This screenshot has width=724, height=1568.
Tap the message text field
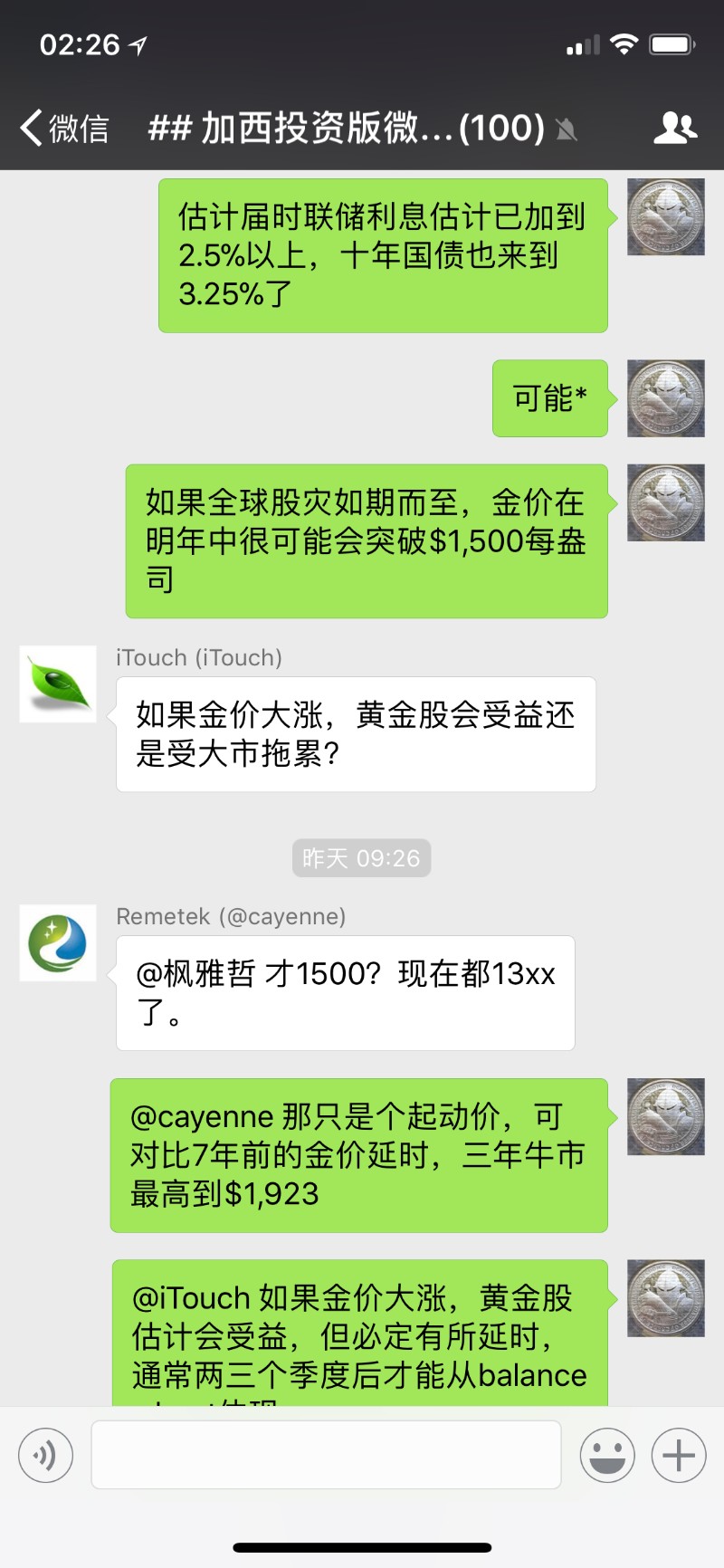[x=326, y=1455]
